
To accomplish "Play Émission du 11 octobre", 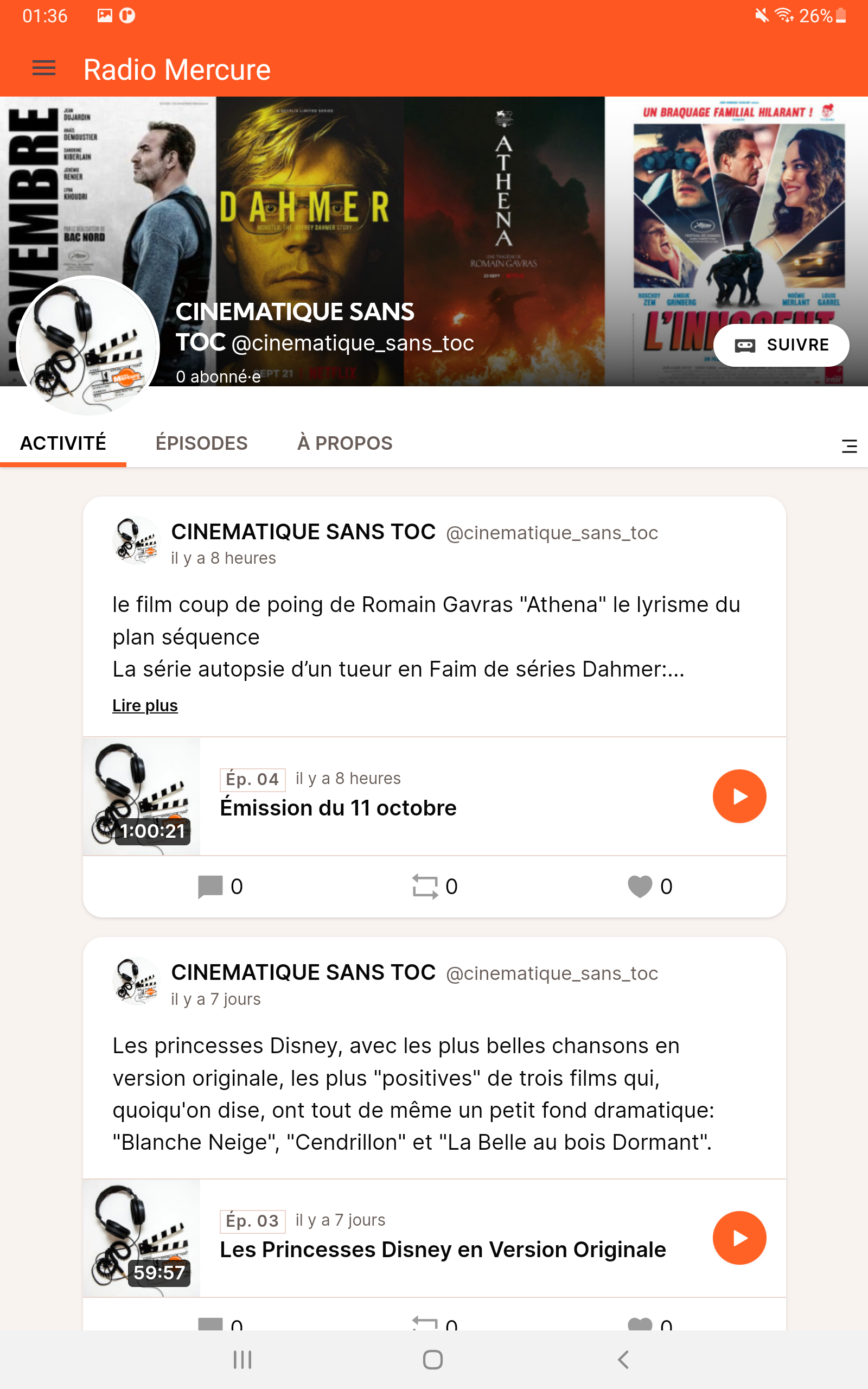I will point(739,796).
